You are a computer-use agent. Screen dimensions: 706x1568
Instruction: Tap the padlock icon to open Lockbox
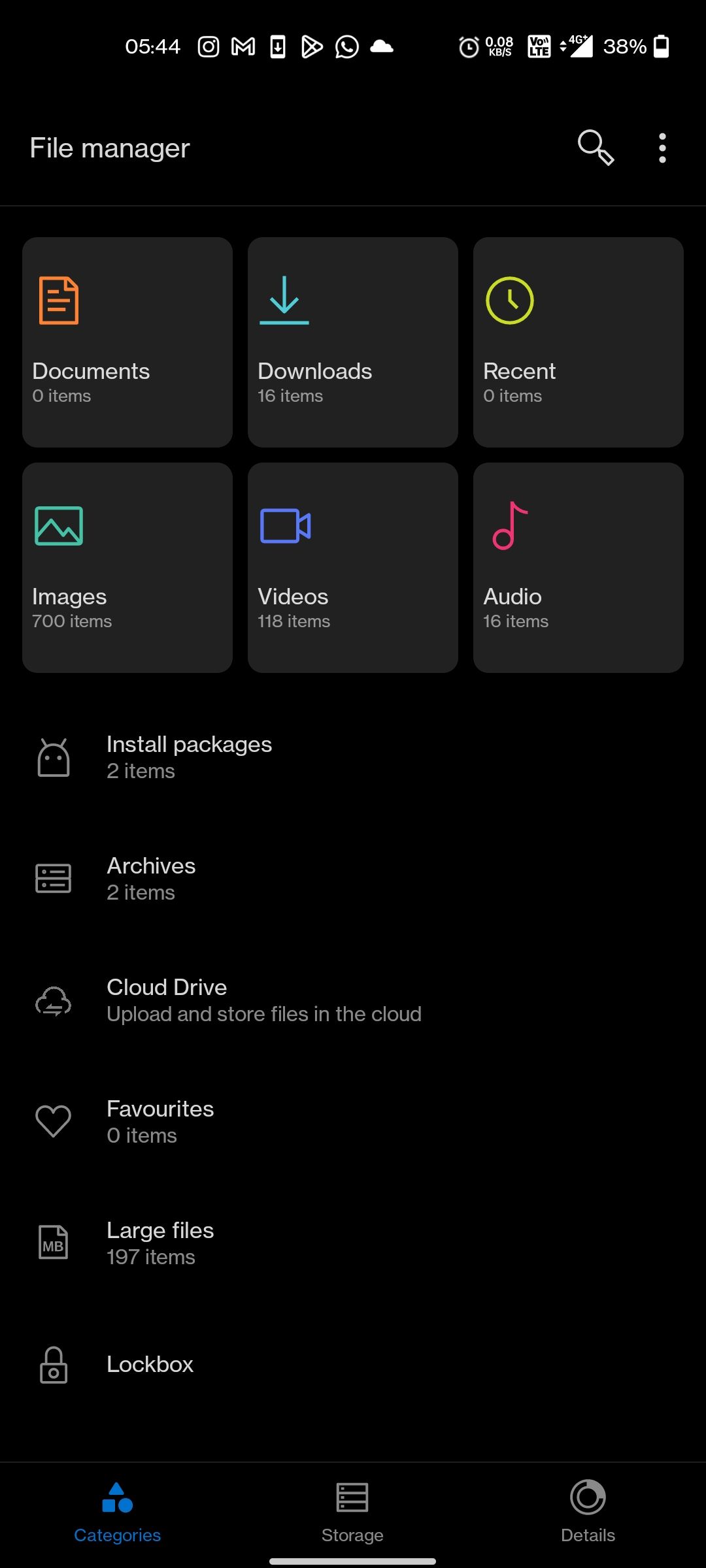[54, 1364]
